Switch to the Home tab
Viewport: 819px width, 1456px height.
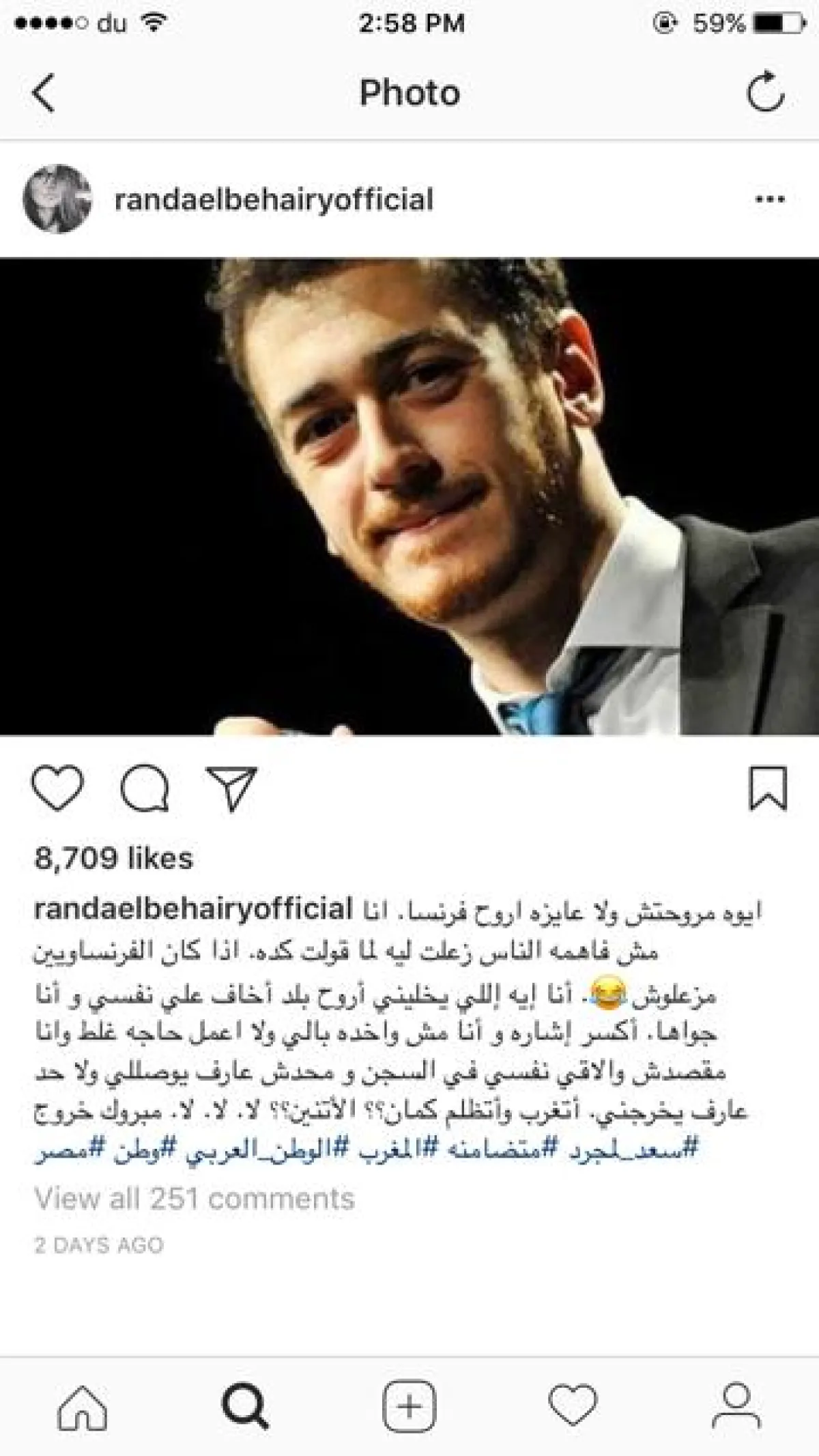point(82,1407)
